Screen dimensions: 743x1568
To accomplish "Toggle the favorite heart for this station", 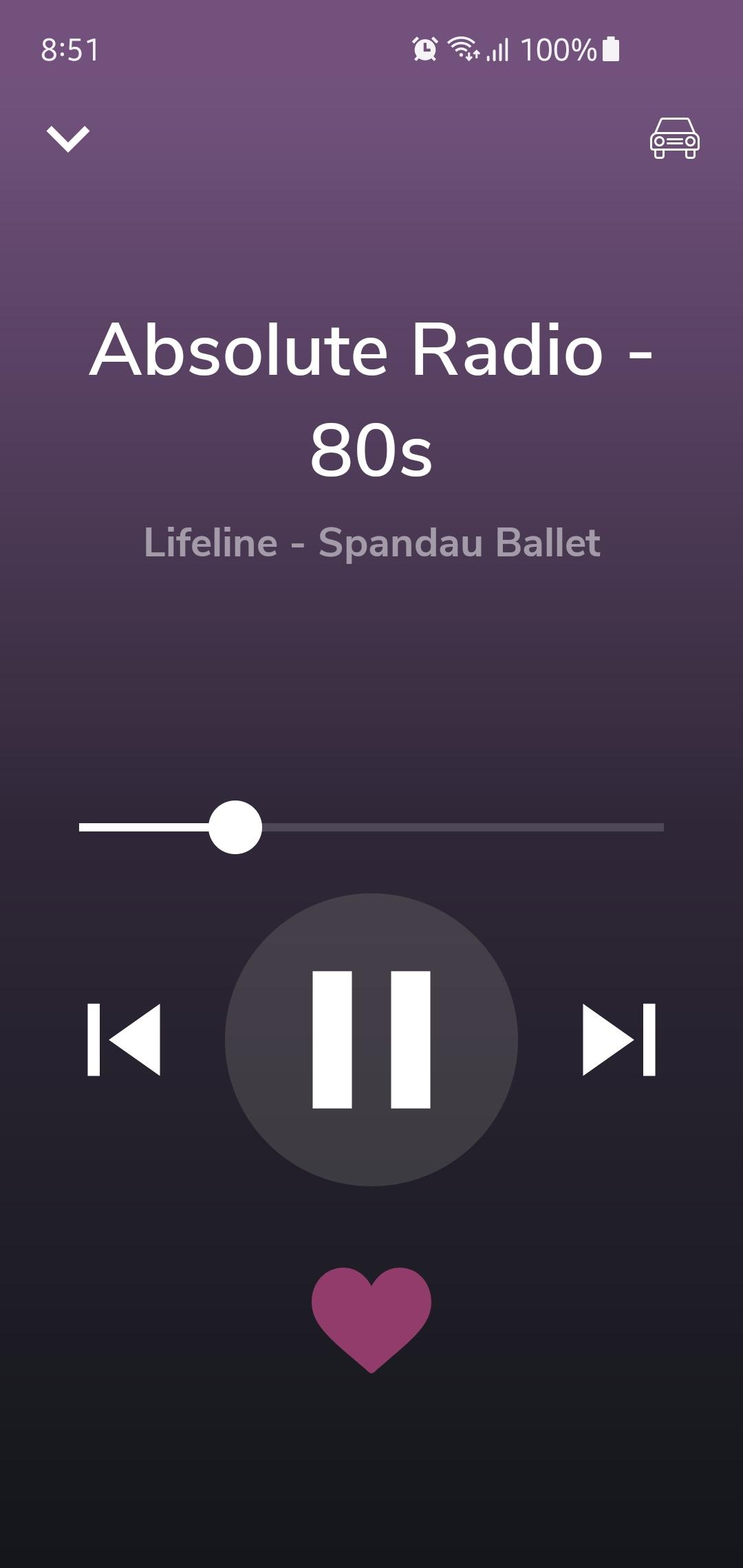I will (x=371, y=1320).
